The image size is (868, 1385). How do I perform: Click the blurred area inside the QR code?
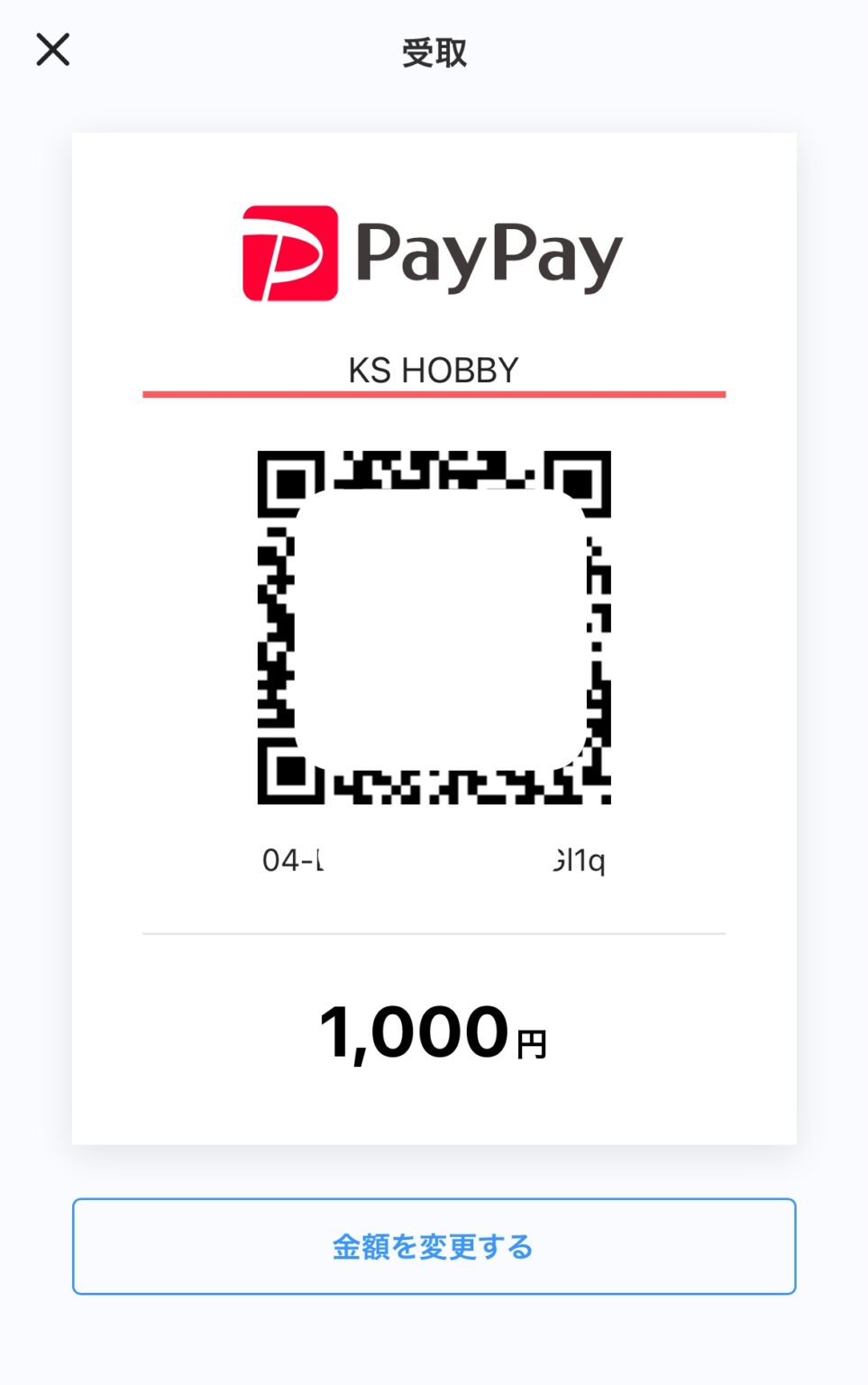[x=435, y=627]
